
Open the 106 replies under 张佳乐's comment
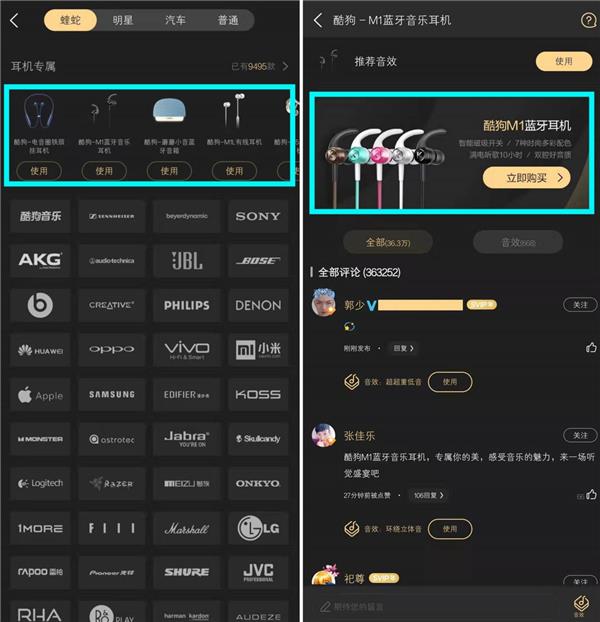pyautogui.click(x=429, y=495)
